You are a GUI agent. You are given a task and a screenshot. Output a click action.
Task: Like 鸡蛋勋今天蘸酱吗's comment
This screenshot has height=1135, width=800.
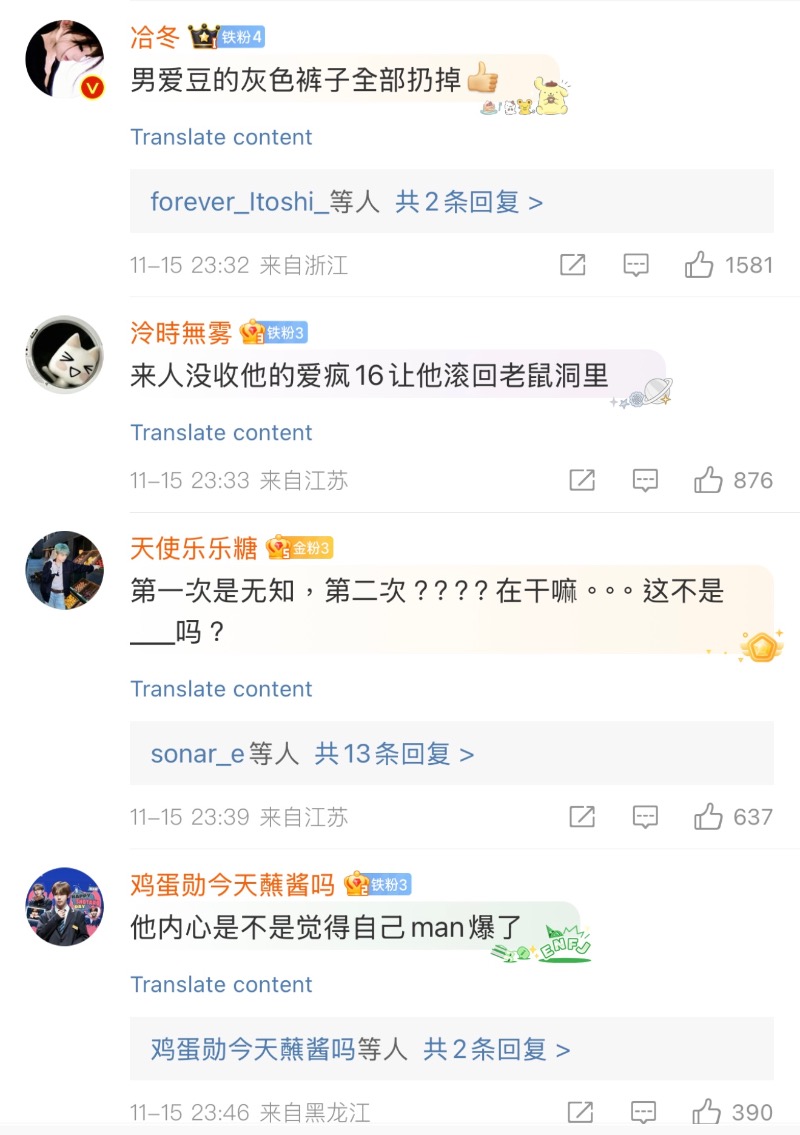[707, 1112]
